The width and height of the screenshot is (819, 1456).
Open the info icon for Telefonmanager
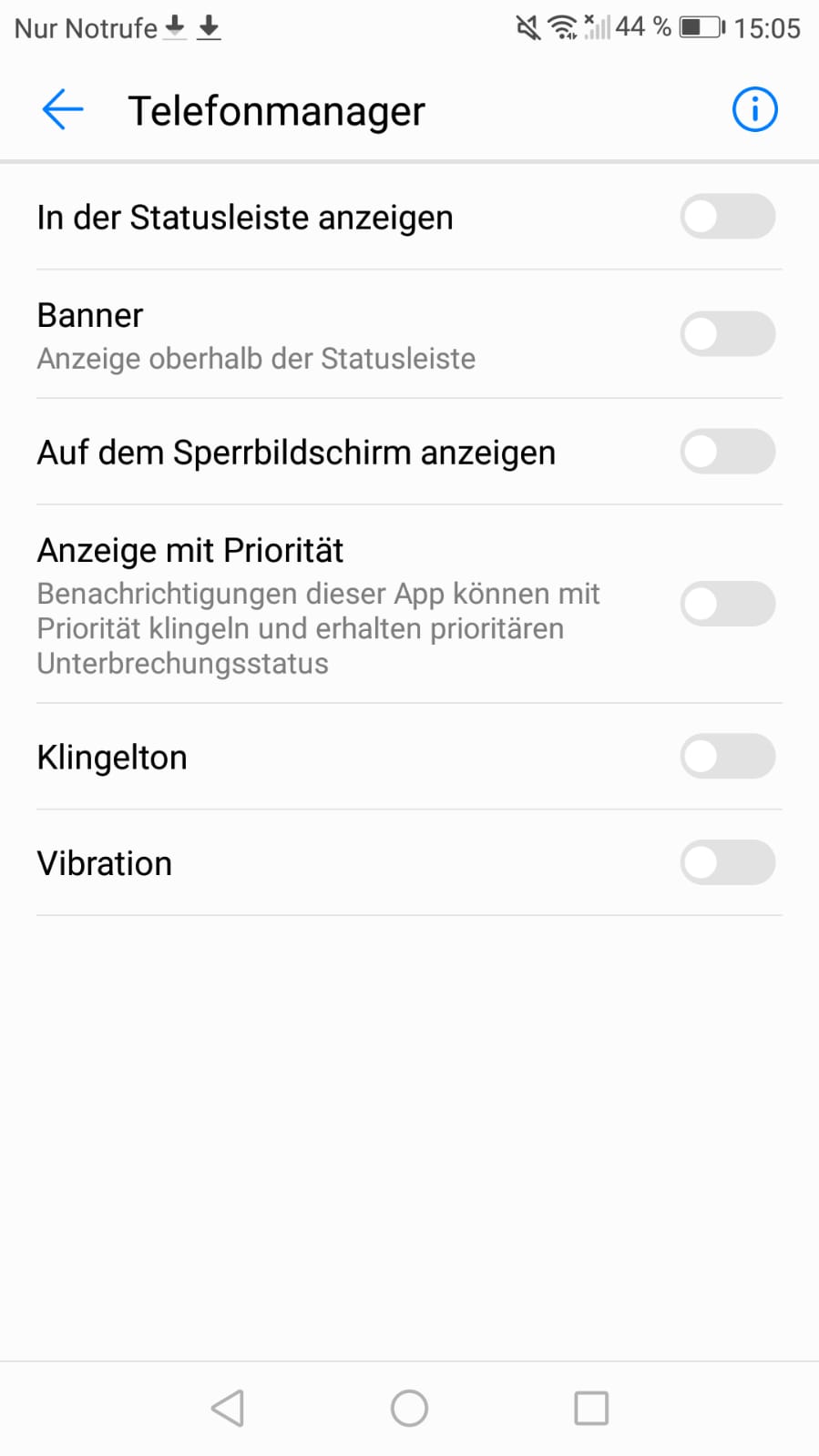coord(754,110)
